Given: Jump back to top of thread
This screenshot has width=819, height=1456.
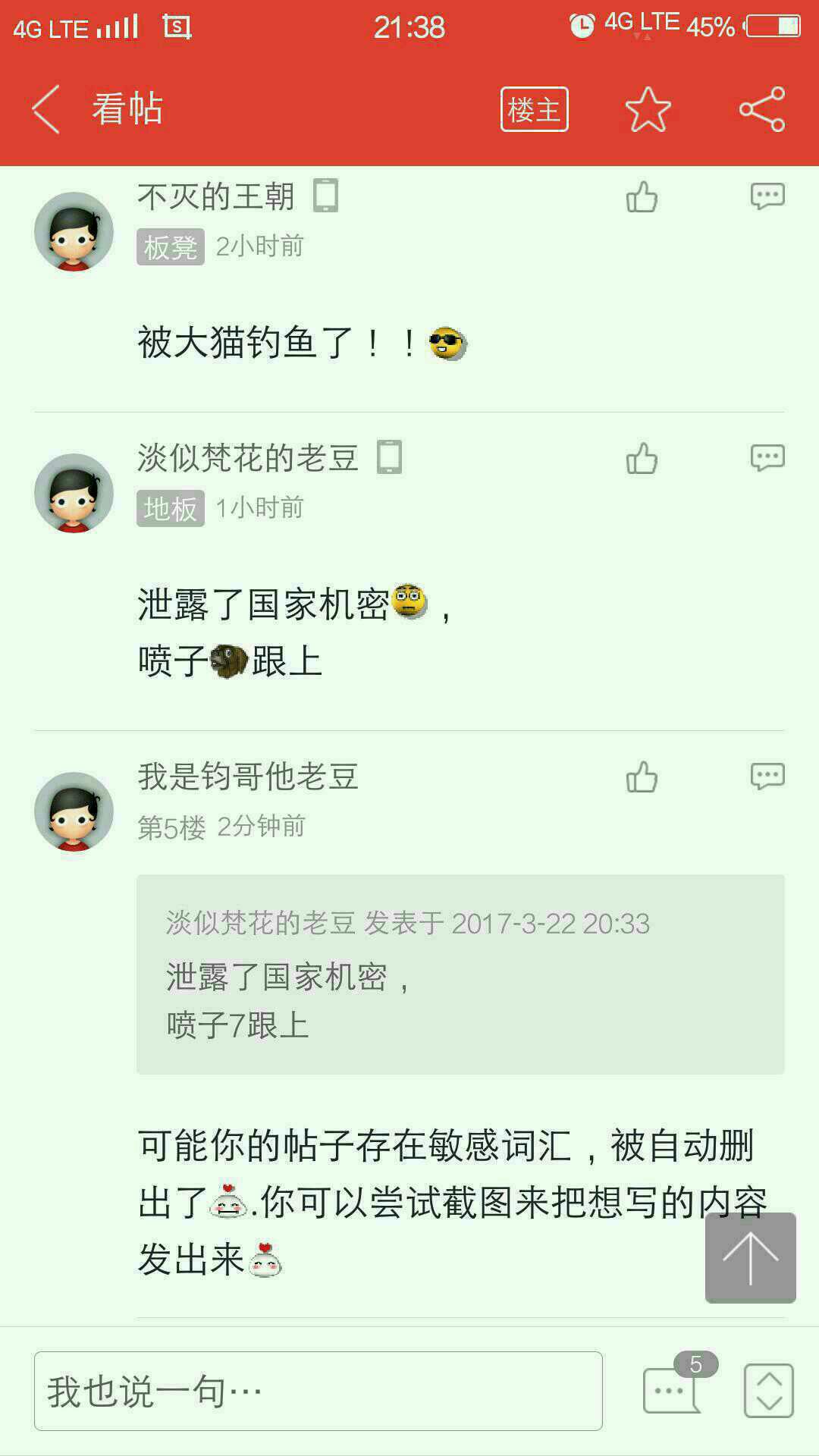Looking at the screenshot, I should tap(750, 1258).
